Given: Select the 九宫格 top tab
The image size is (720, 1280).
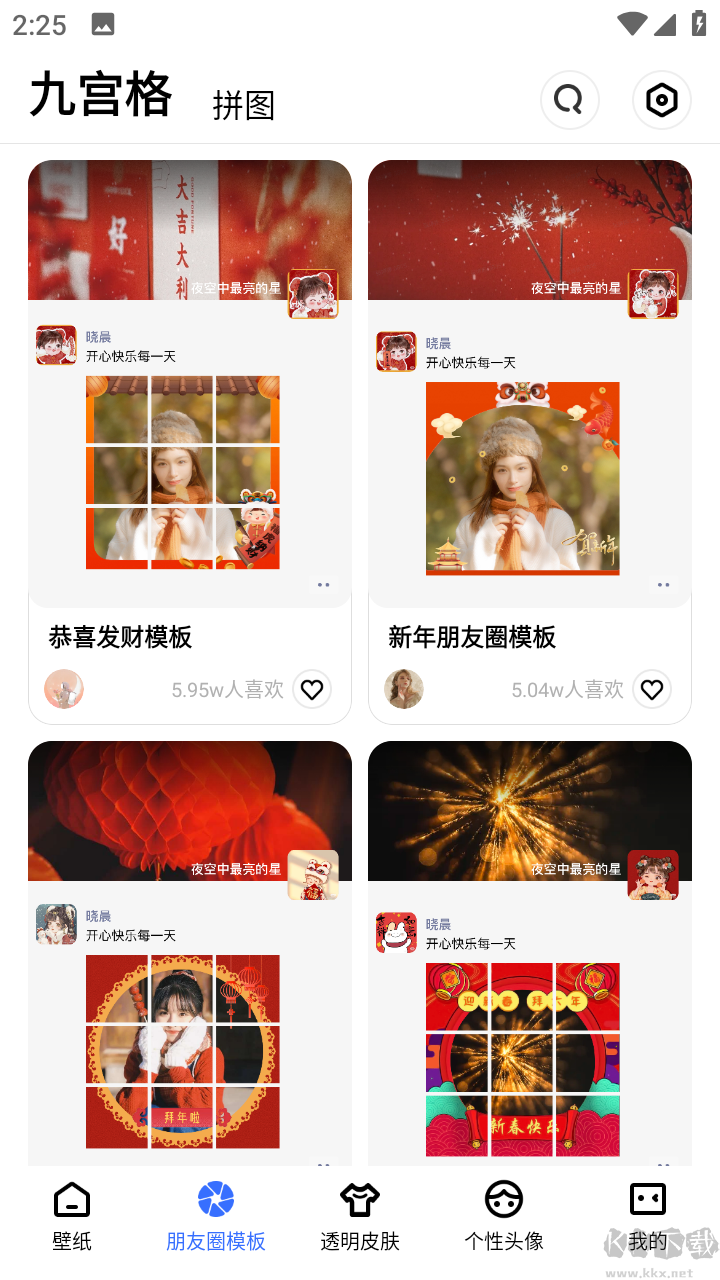Looking at the screenshot, I should pyautogui.click(x=101, y=96).
